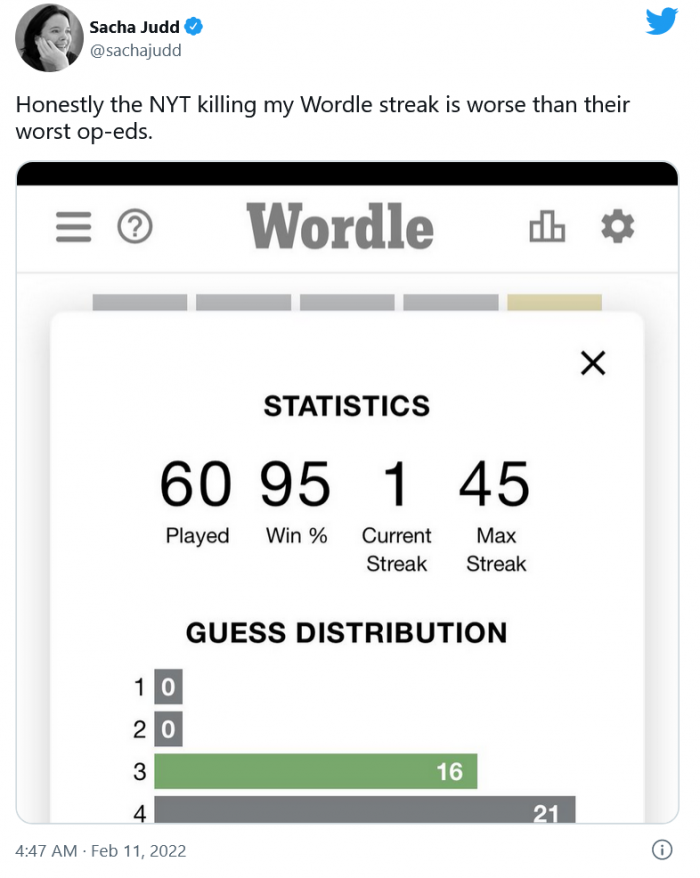This screenshot has width=700, height=878.
Task: Open the @sachajudd handle link
Action: coord(135,50)
